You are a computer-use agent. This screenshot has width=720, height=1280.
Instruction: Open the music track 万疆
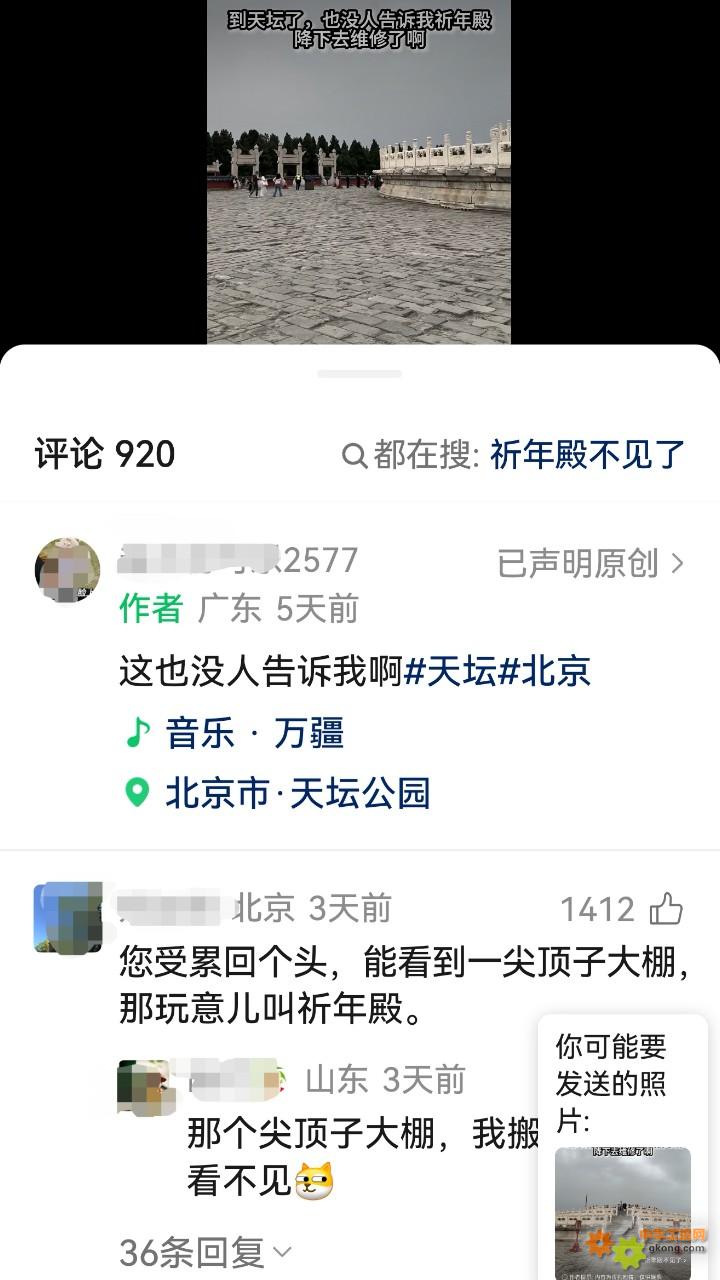point(255,733)
